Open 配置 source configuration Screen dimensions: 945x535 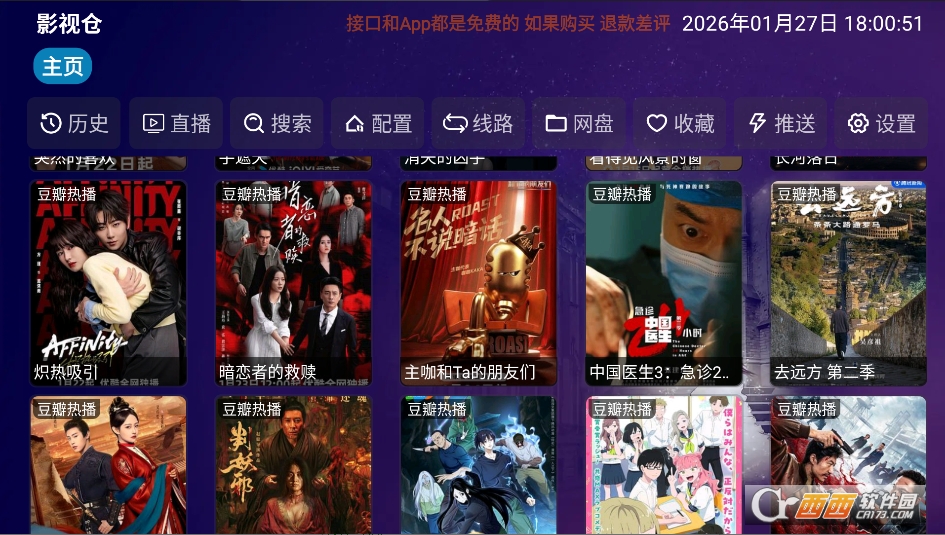coord(378,123)
